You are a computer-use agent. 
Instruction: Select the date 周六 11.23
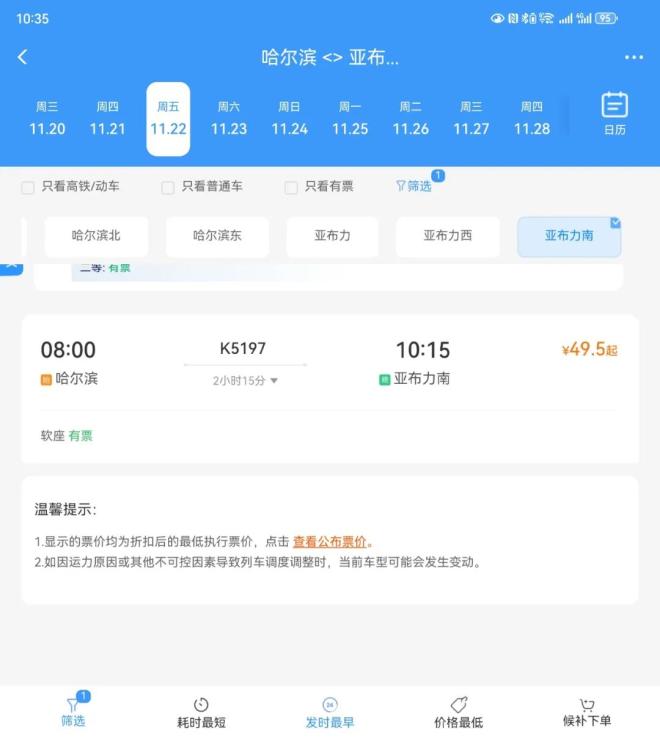coord(229,118)
